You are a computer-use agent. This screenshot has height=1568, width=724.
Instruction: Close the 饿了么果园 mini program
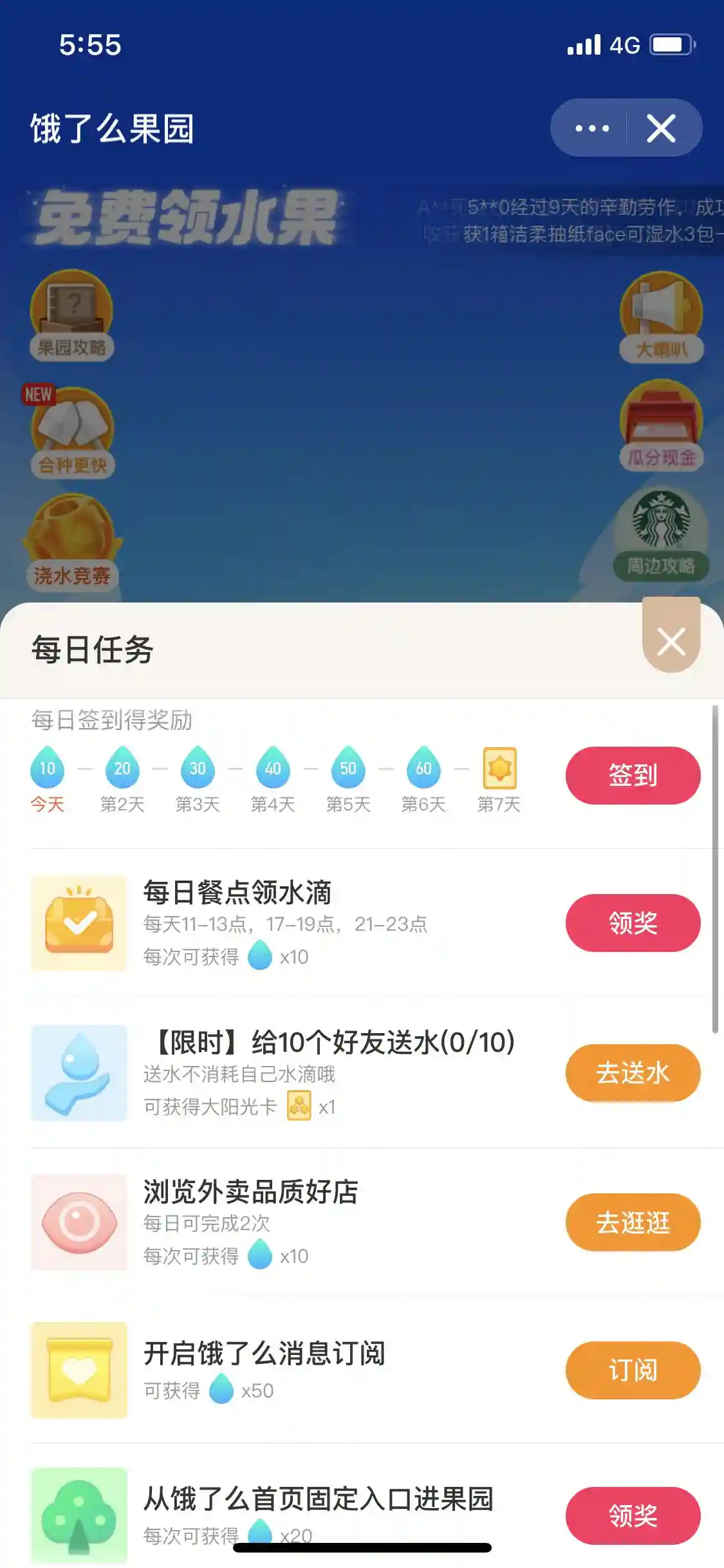pyautogui.click(x=662, y=128)
